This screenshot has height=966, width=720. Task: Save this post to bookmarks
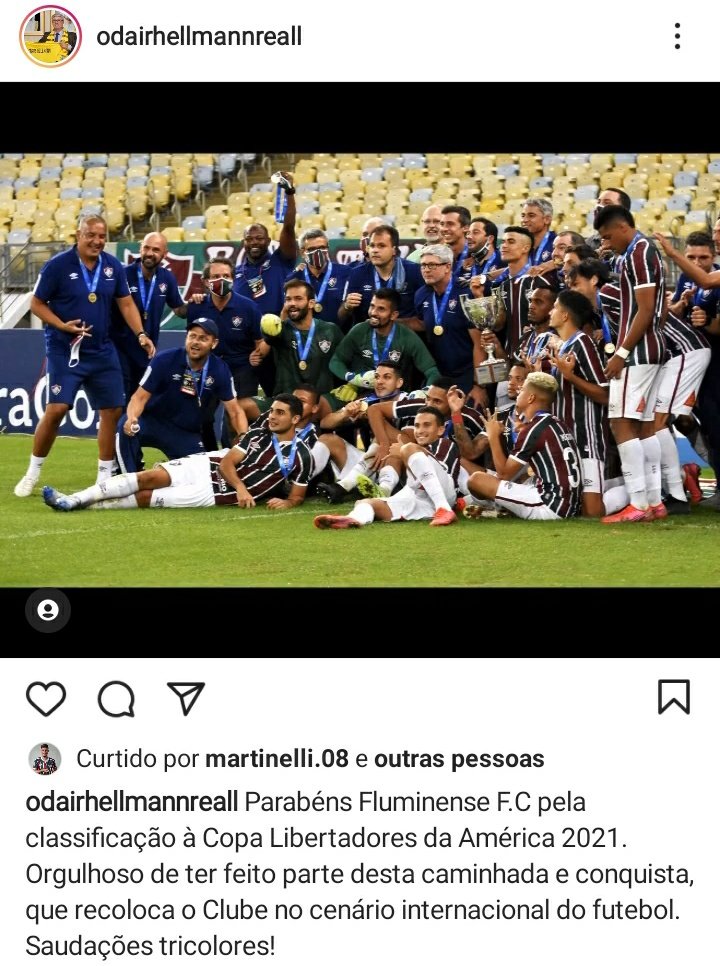[673, 697]
